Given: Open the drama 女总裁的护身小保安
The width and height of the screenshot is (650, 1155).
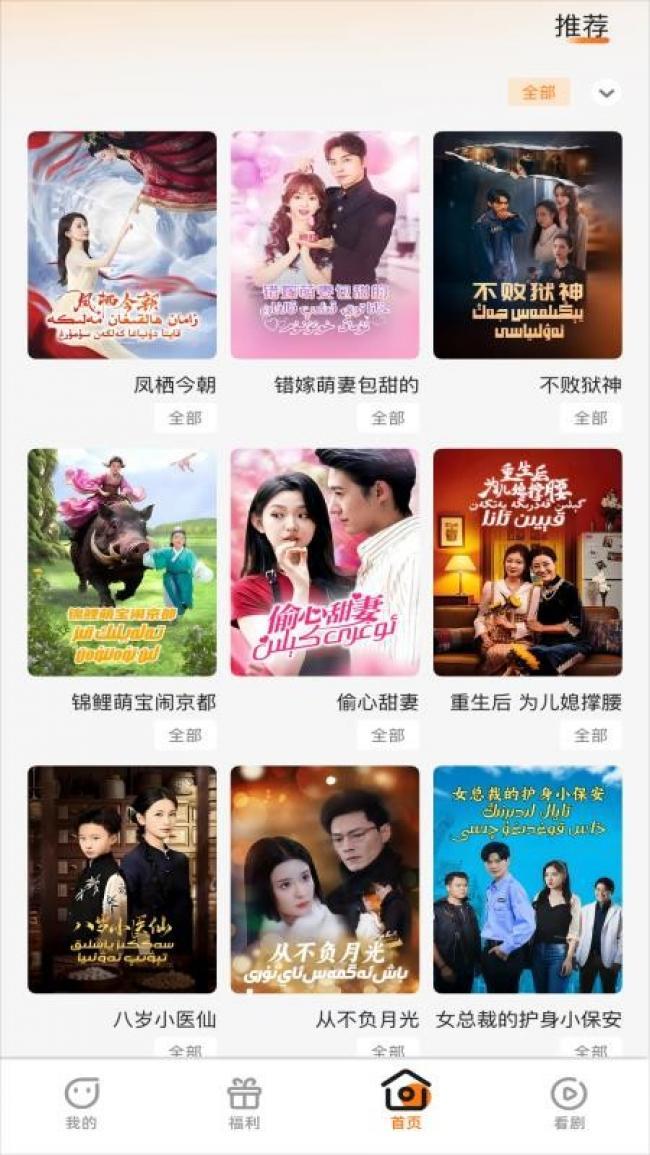Looking at the screenshot, I should 527,879.
